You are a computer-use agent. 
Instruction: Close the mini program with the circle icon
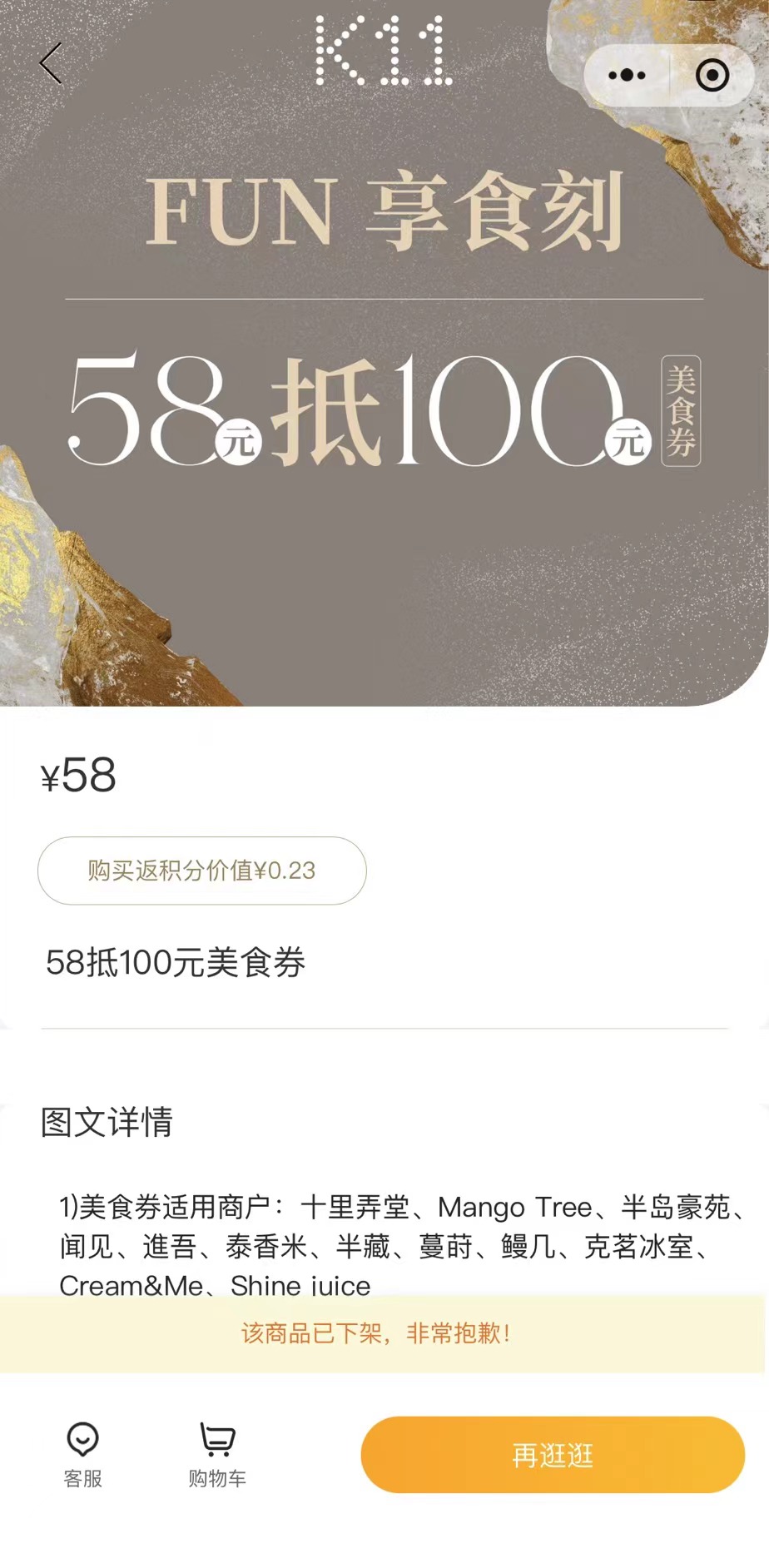pos(712,76)
